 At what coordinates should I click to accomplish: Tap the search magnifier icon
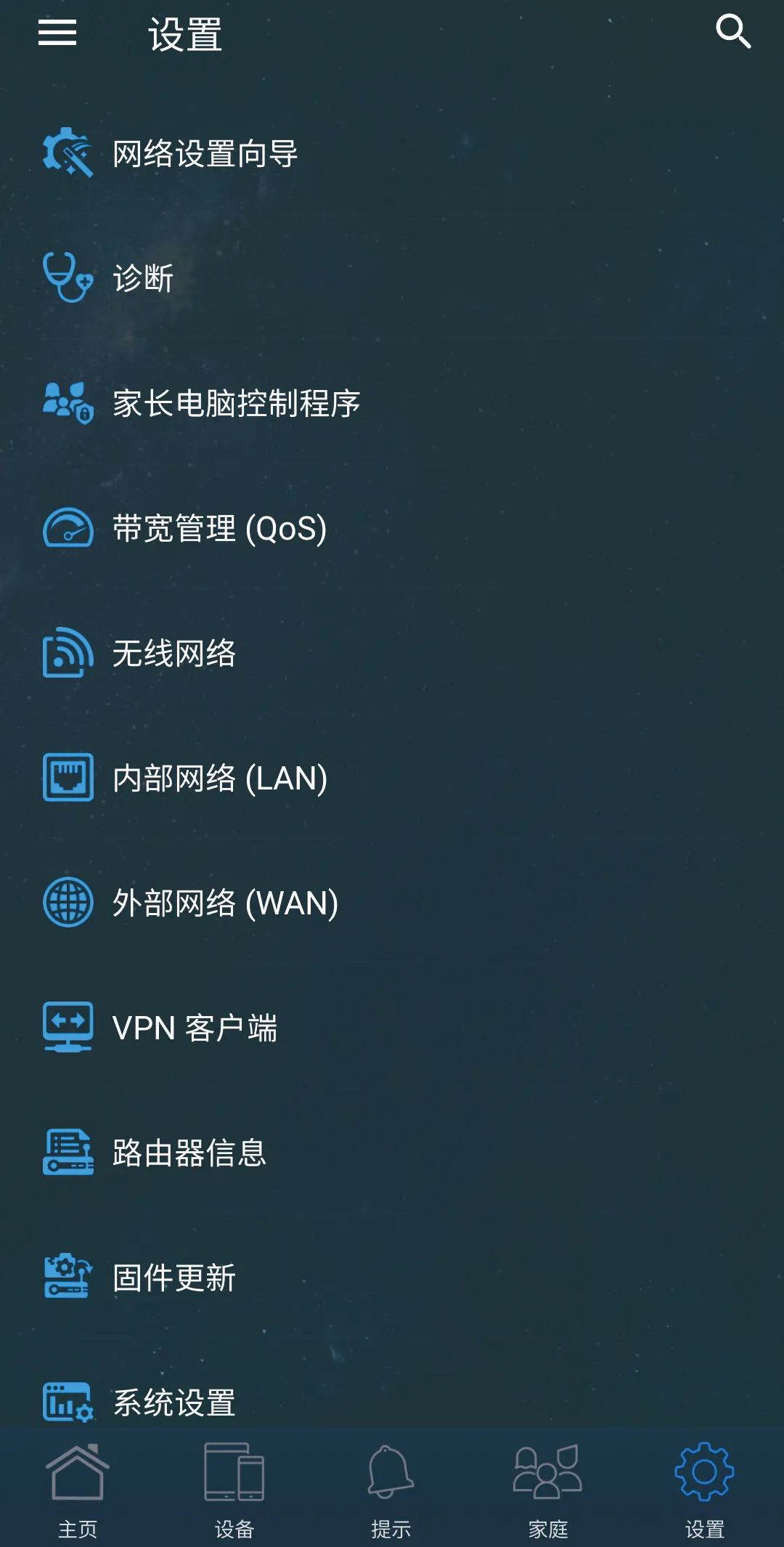tap(732, 32)
